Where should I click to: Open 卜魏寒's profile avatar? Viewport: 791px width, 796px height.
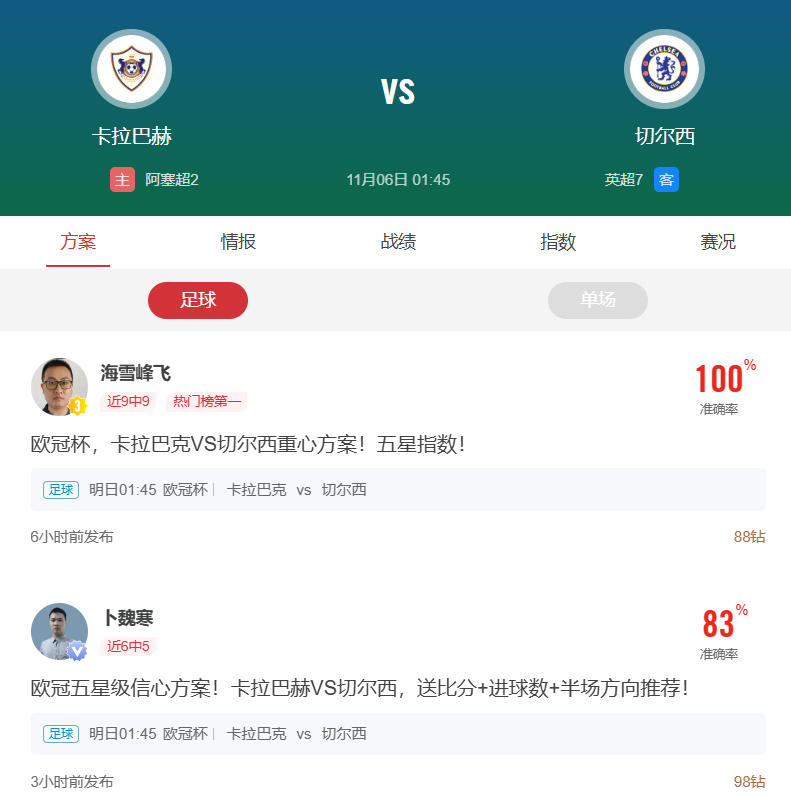pos(59,632)
